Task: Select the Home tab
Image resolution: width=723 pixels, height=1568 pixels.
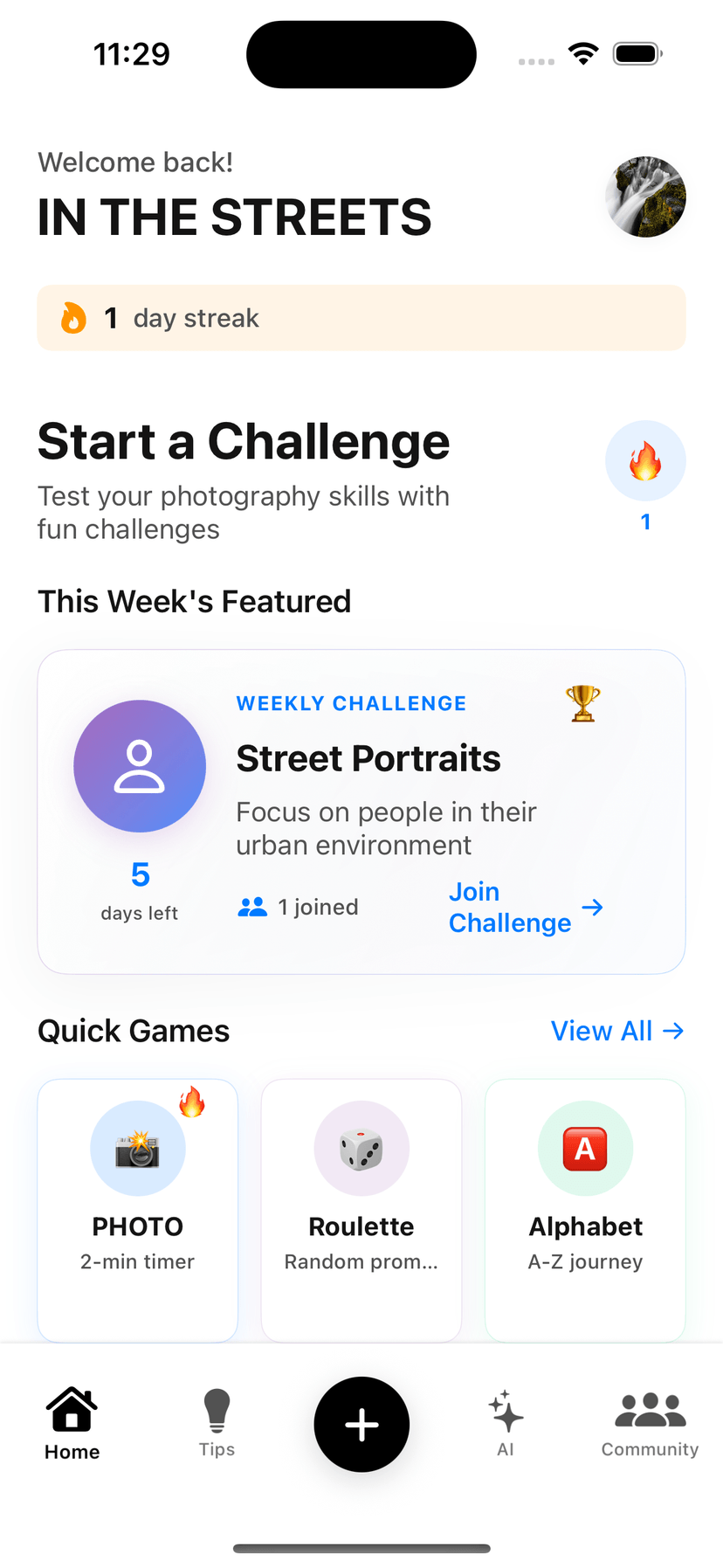Action: pos(71,1422)
